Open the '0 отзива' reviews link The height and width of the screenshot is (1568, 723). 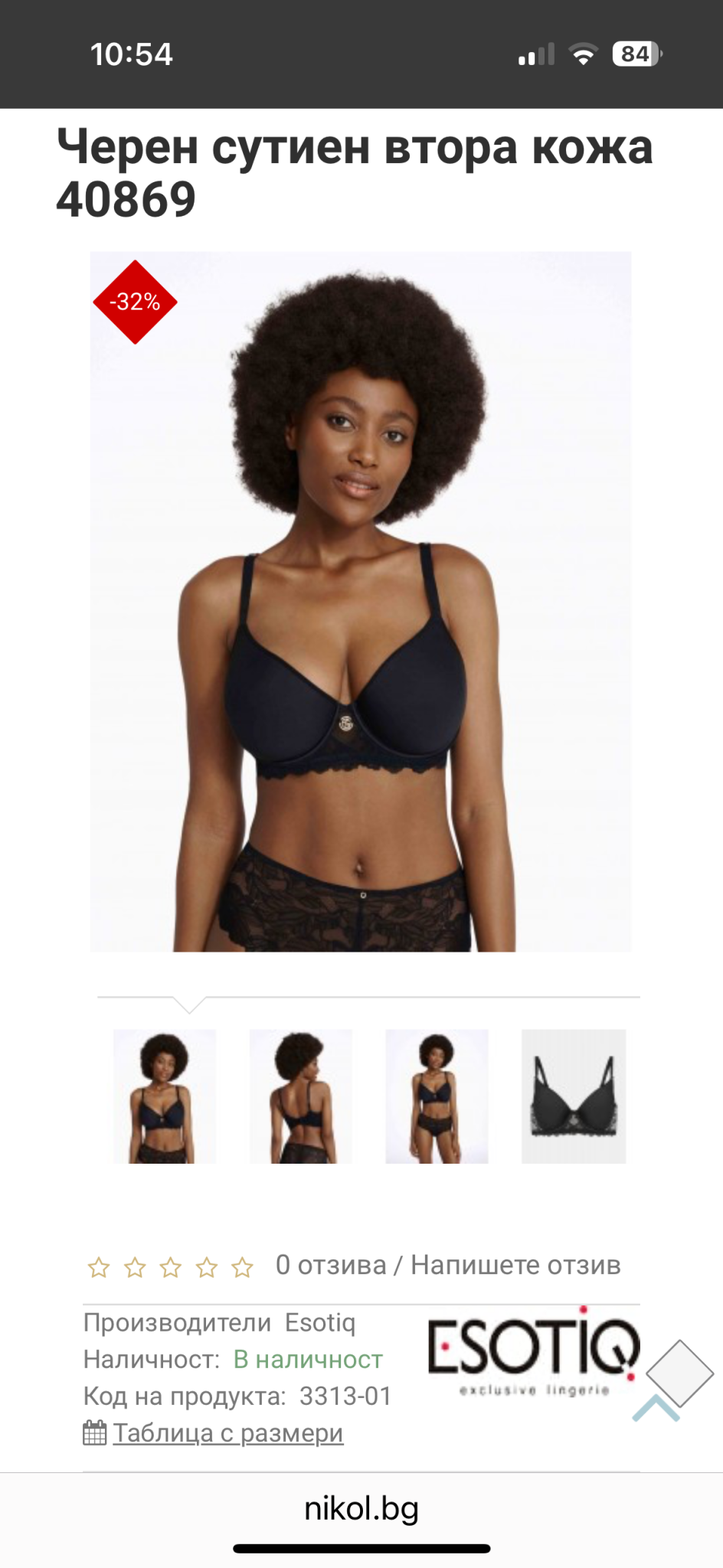click(x=331, y=1265)
